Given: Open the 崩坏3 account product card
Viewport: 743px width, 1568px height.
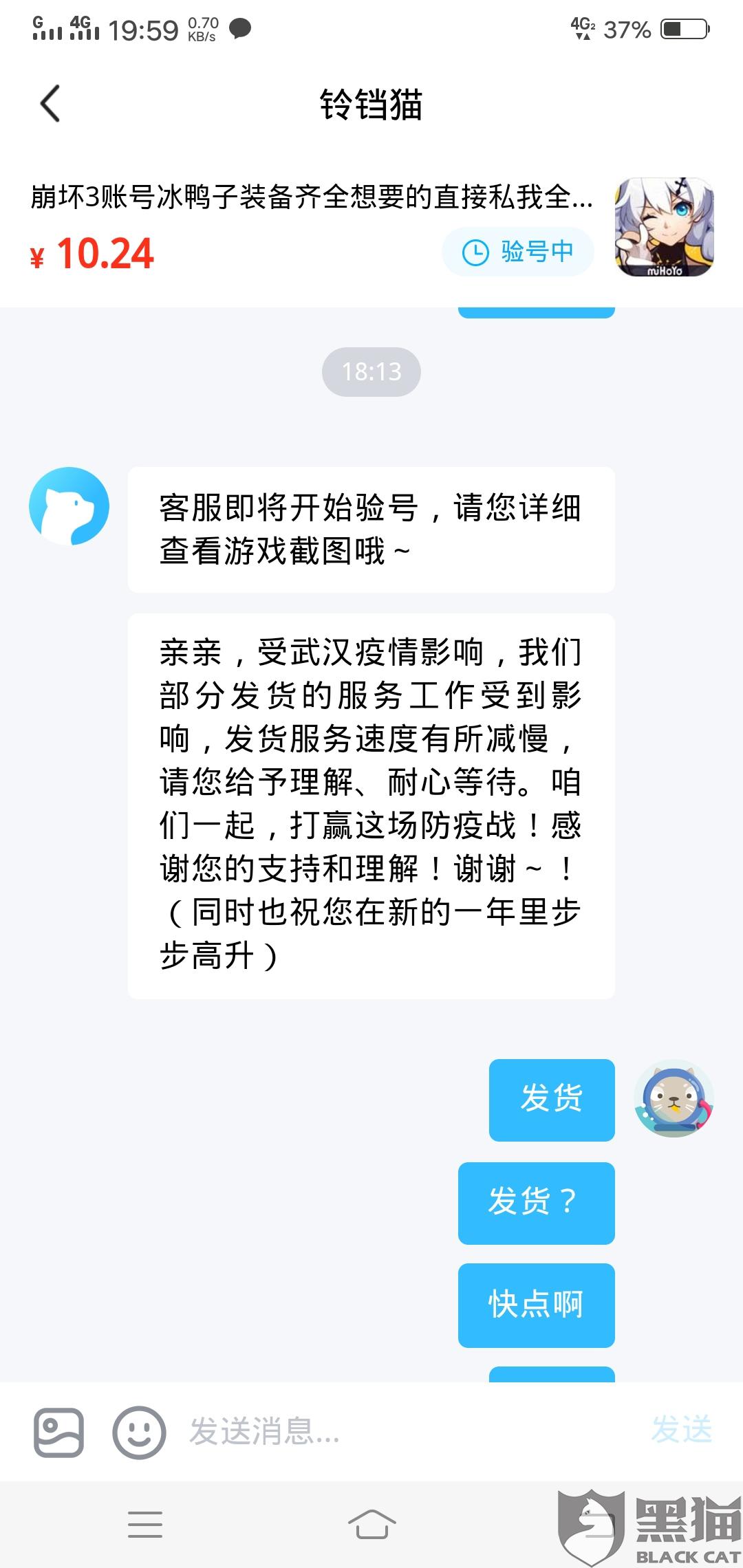Looking at the screenshot, I should tap(371, 228).
